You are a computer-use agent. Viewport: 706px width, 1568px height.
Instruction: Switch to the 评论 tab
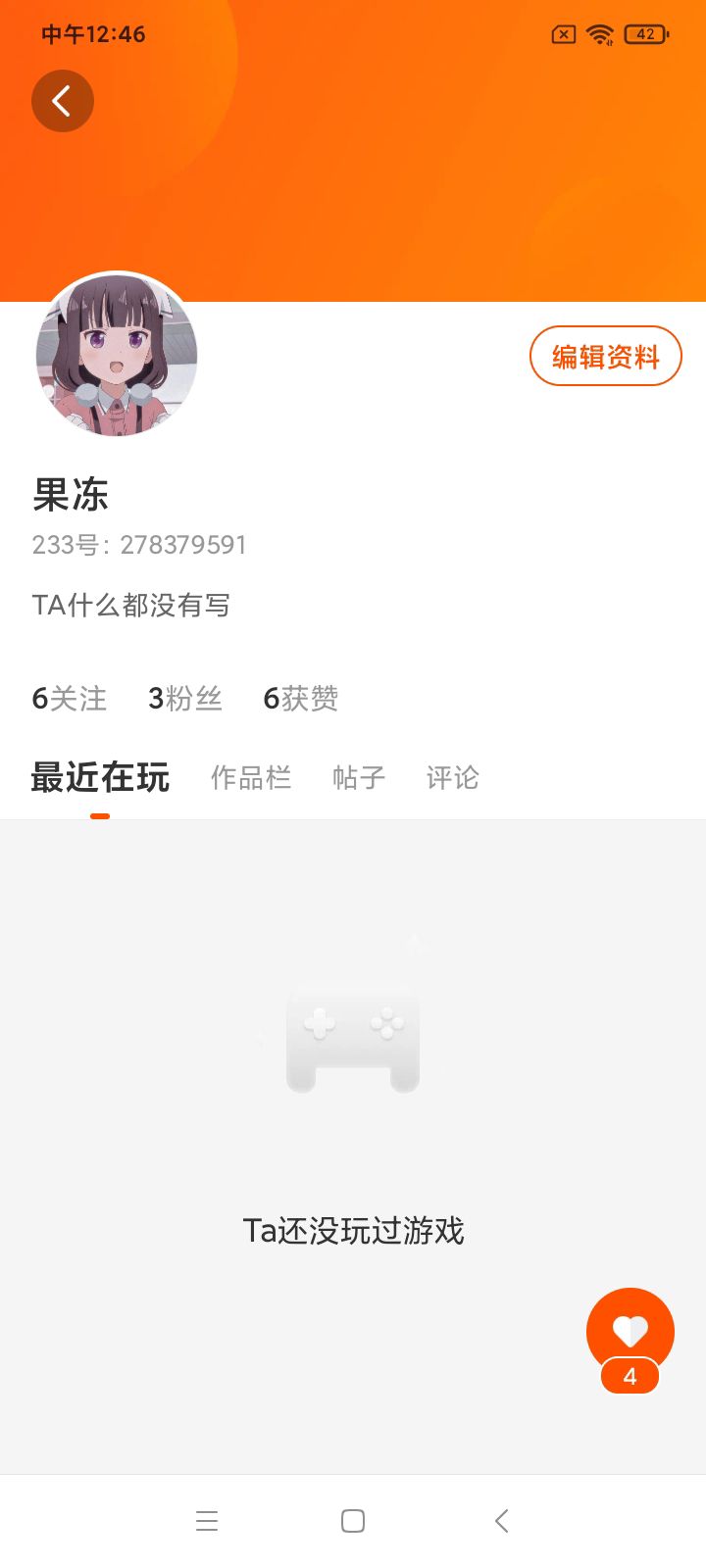point(453,778)
